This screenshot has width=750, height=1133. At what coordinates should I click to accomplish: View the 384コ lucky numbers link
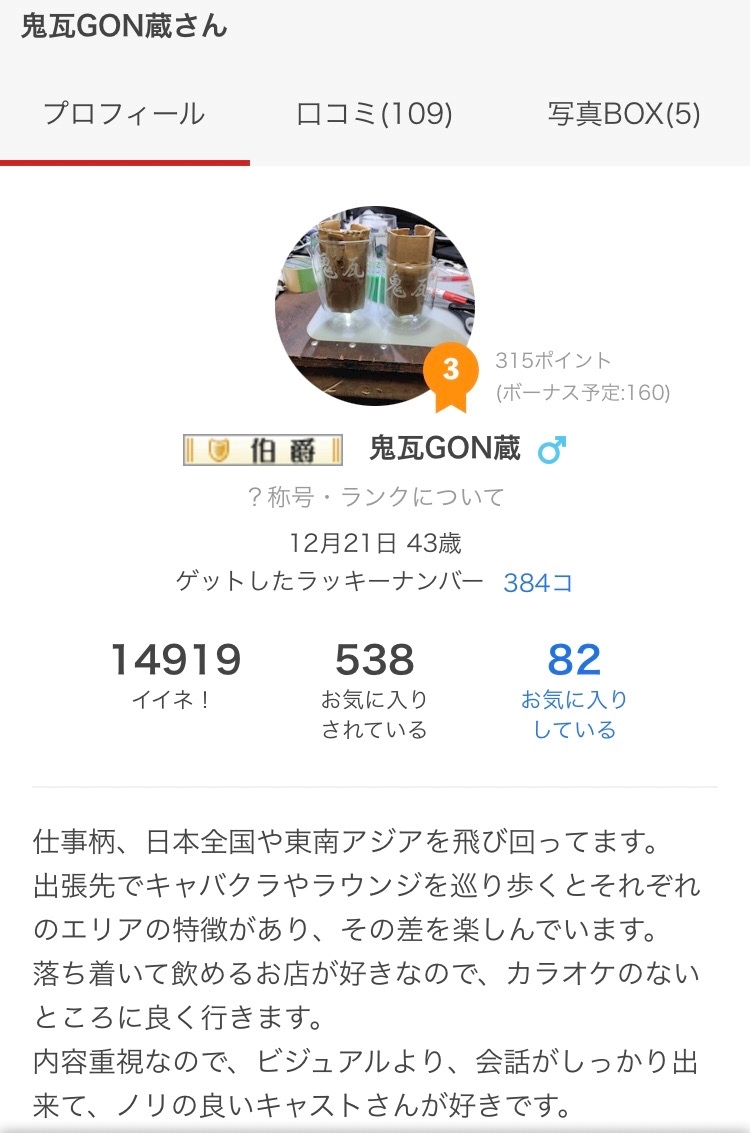(538, 583)
